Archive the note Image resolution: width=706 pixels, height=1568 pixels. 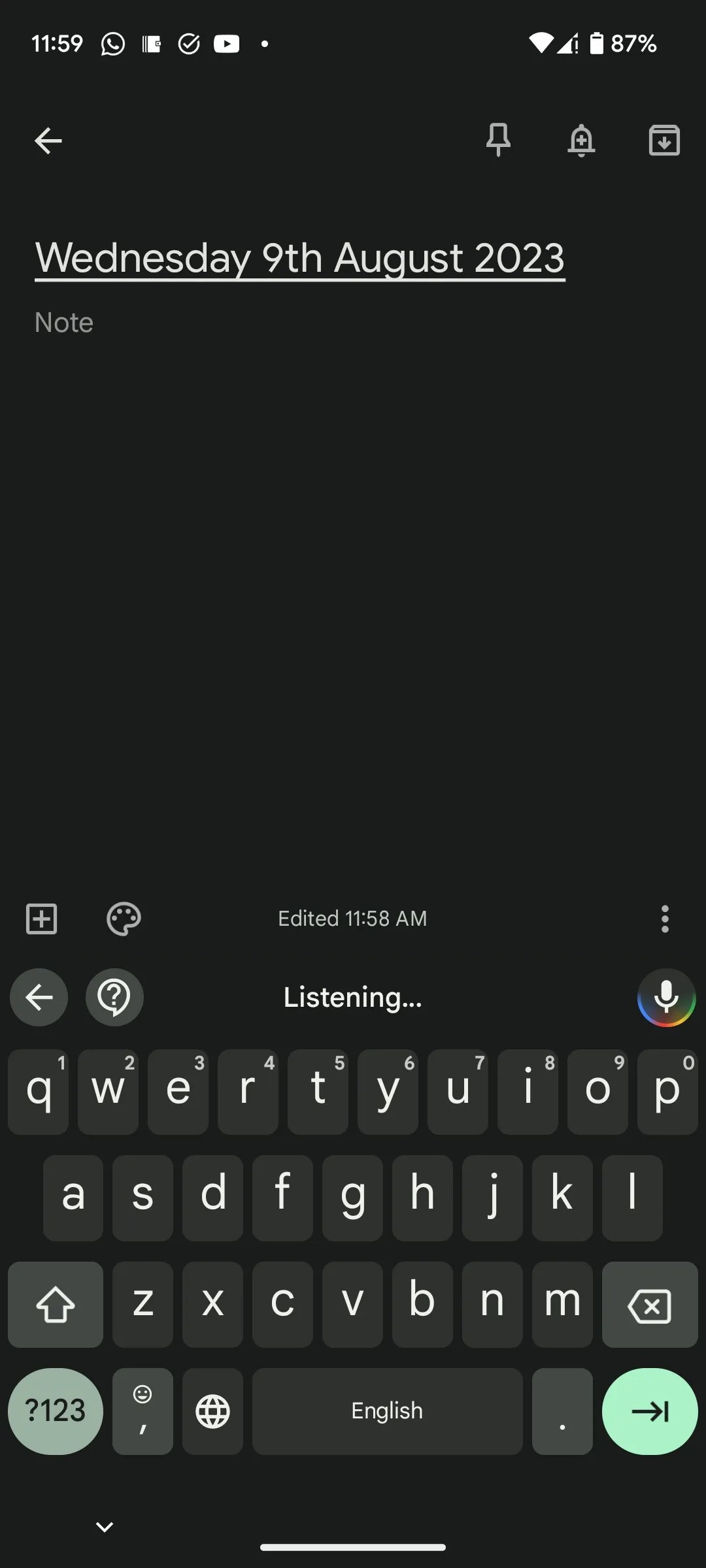[x=664, y=140]
